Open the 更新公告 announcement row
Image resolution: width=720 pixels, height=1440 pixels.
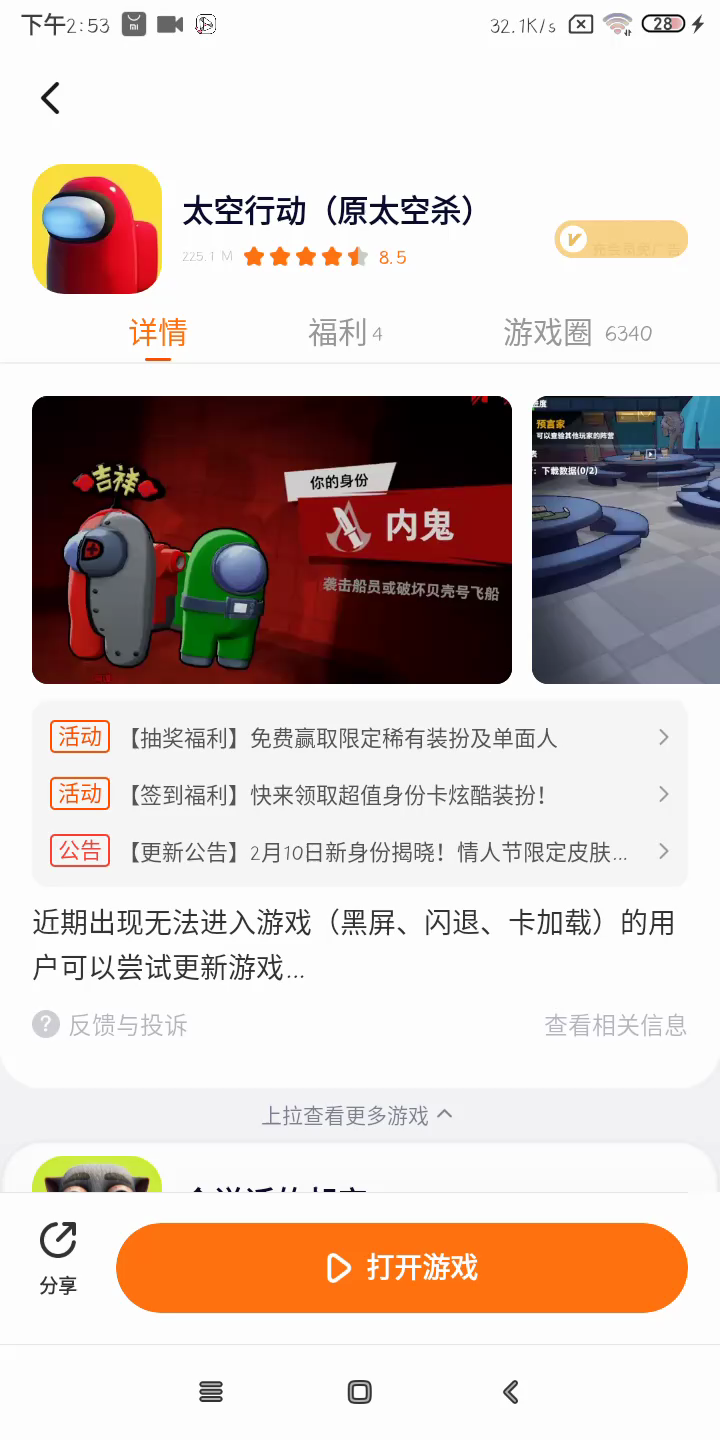click(x=360, y=852)
